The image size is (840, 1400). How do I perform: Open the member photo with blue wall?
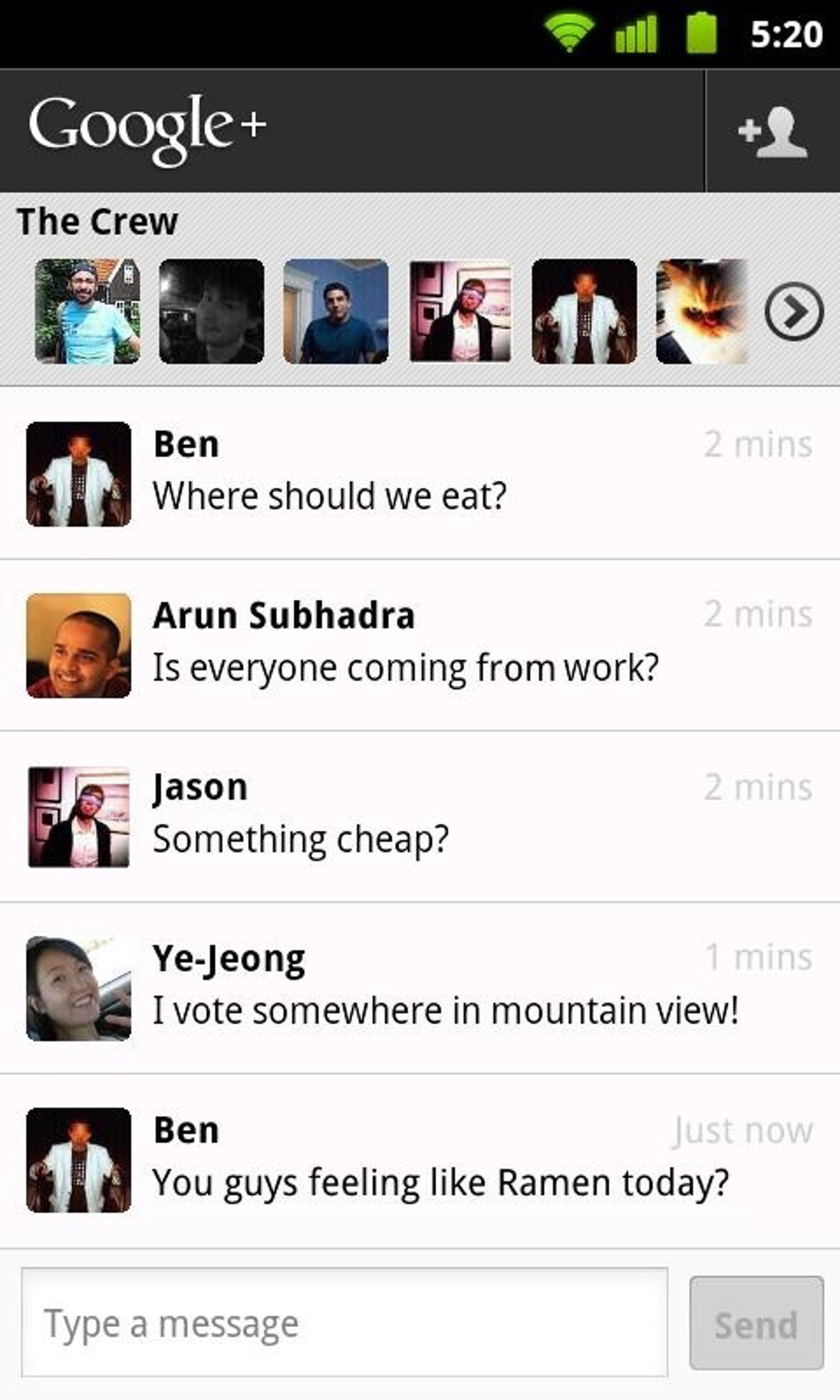(x=336, y=311)
